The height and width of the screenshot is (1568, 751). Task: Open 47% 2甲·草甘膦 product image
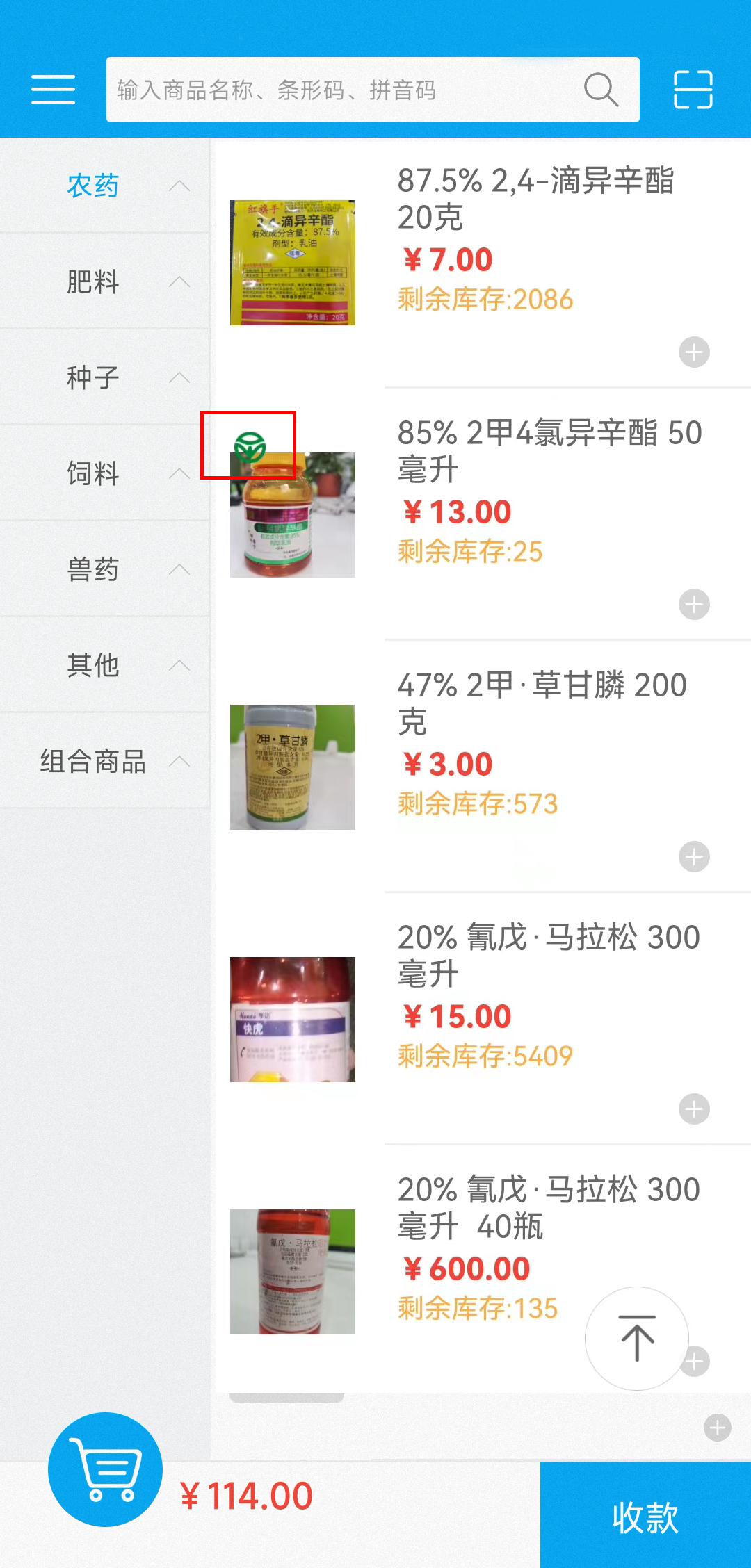(x=293, y=767)
